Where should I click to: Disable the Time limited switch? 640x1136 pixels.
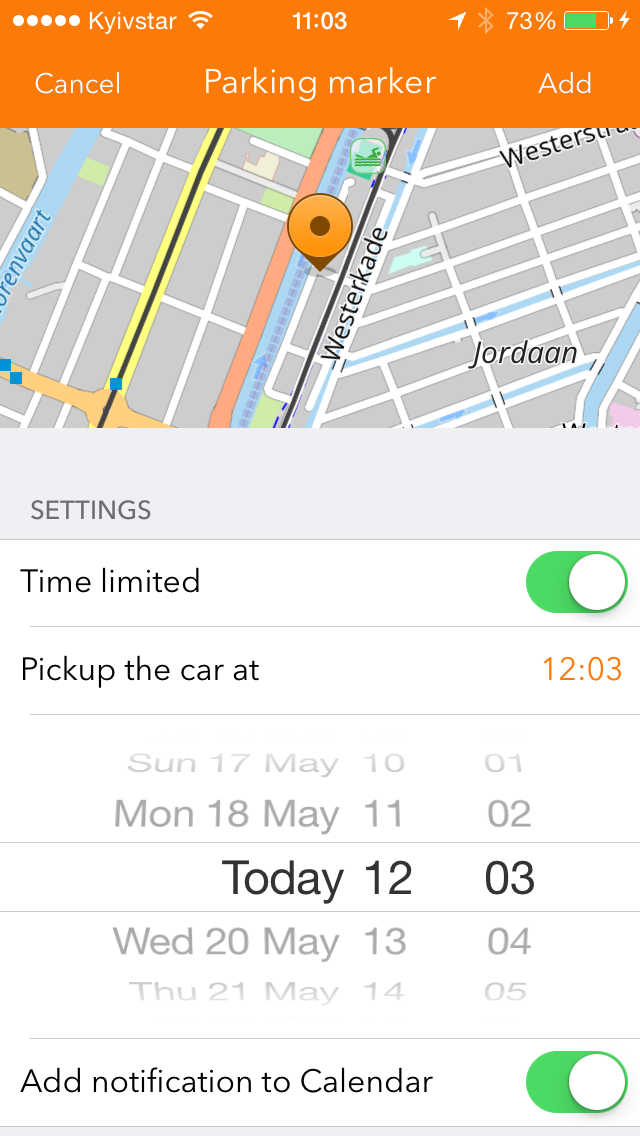pyautogui.click(x=576, y=582)
